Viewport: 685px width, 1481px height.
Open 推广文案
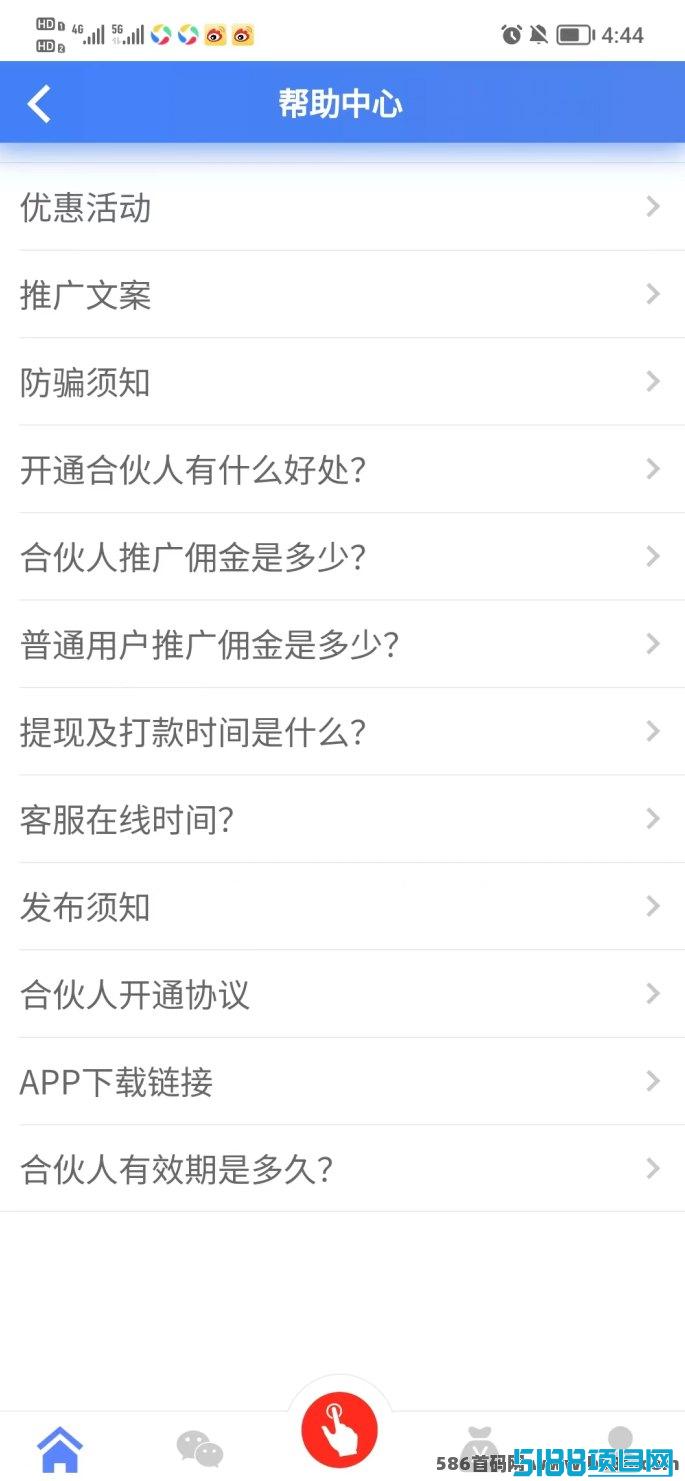(x=342, y=294)
